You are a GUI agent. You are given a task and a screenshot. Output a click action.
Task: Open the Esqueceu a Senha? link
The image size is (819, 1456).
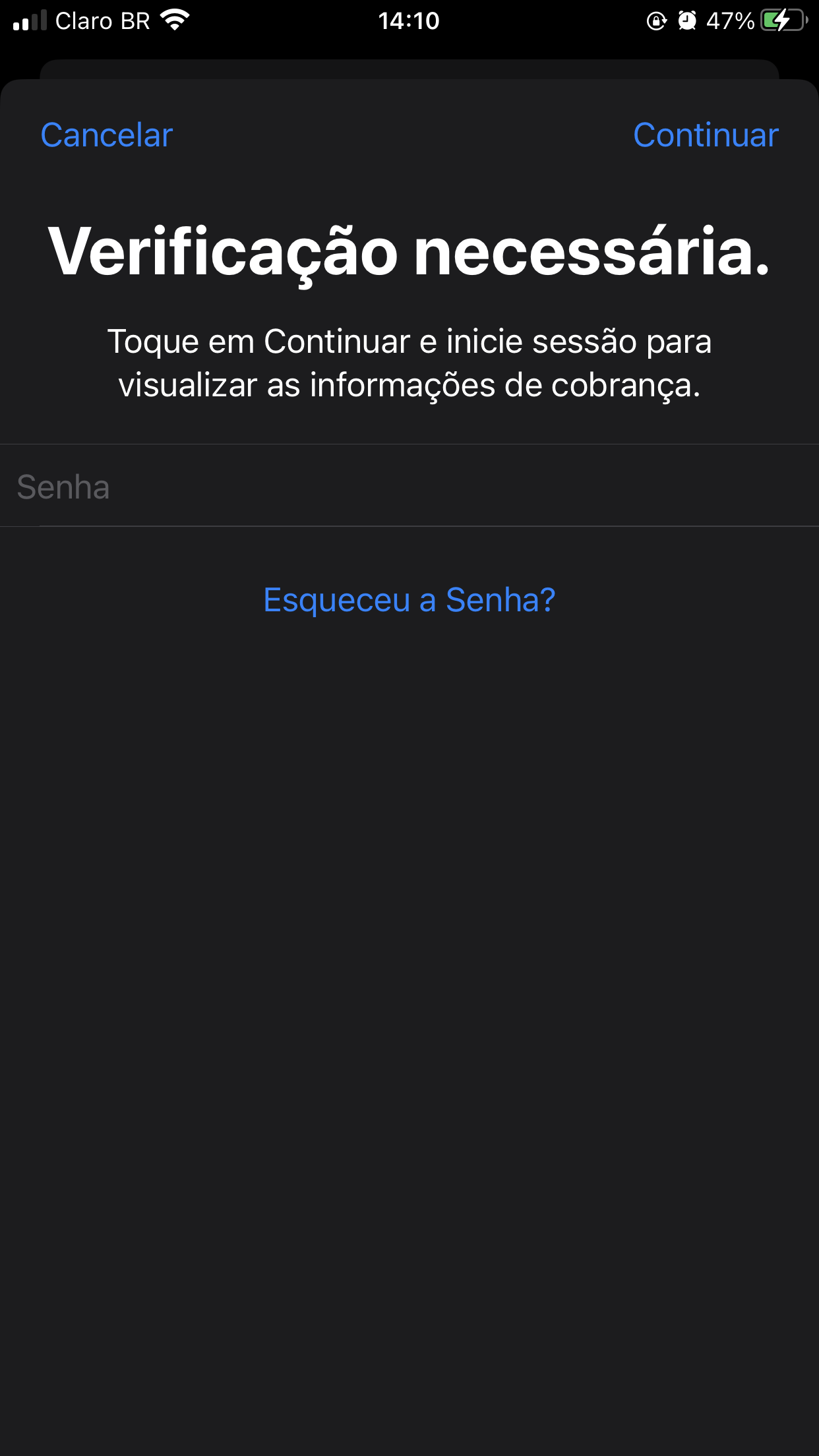tap(409, 600)
